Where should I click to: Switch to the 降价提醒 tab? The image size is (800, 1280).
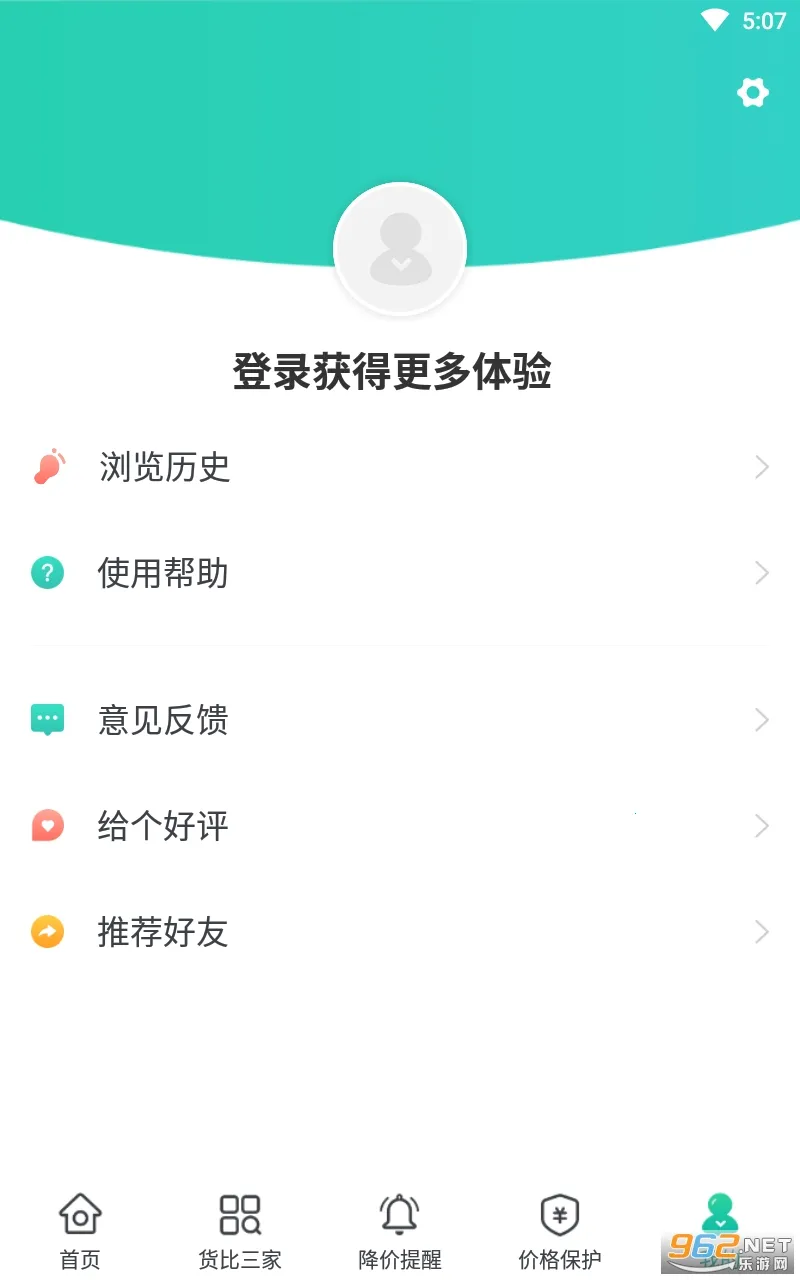(x=399, y=1230)
